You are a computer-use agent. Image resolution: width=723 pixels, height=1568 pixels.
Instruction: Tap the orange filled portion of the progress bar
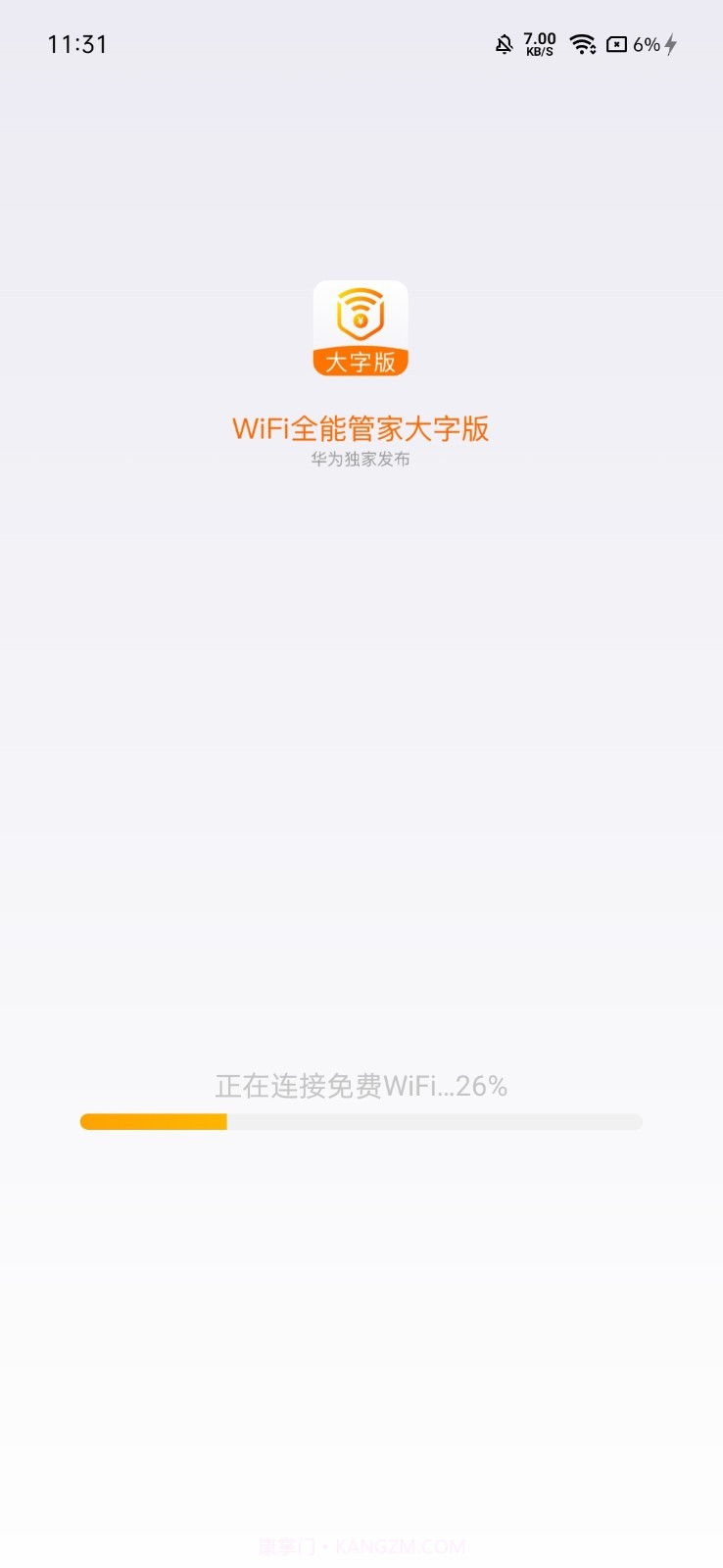coord(152,1121)
